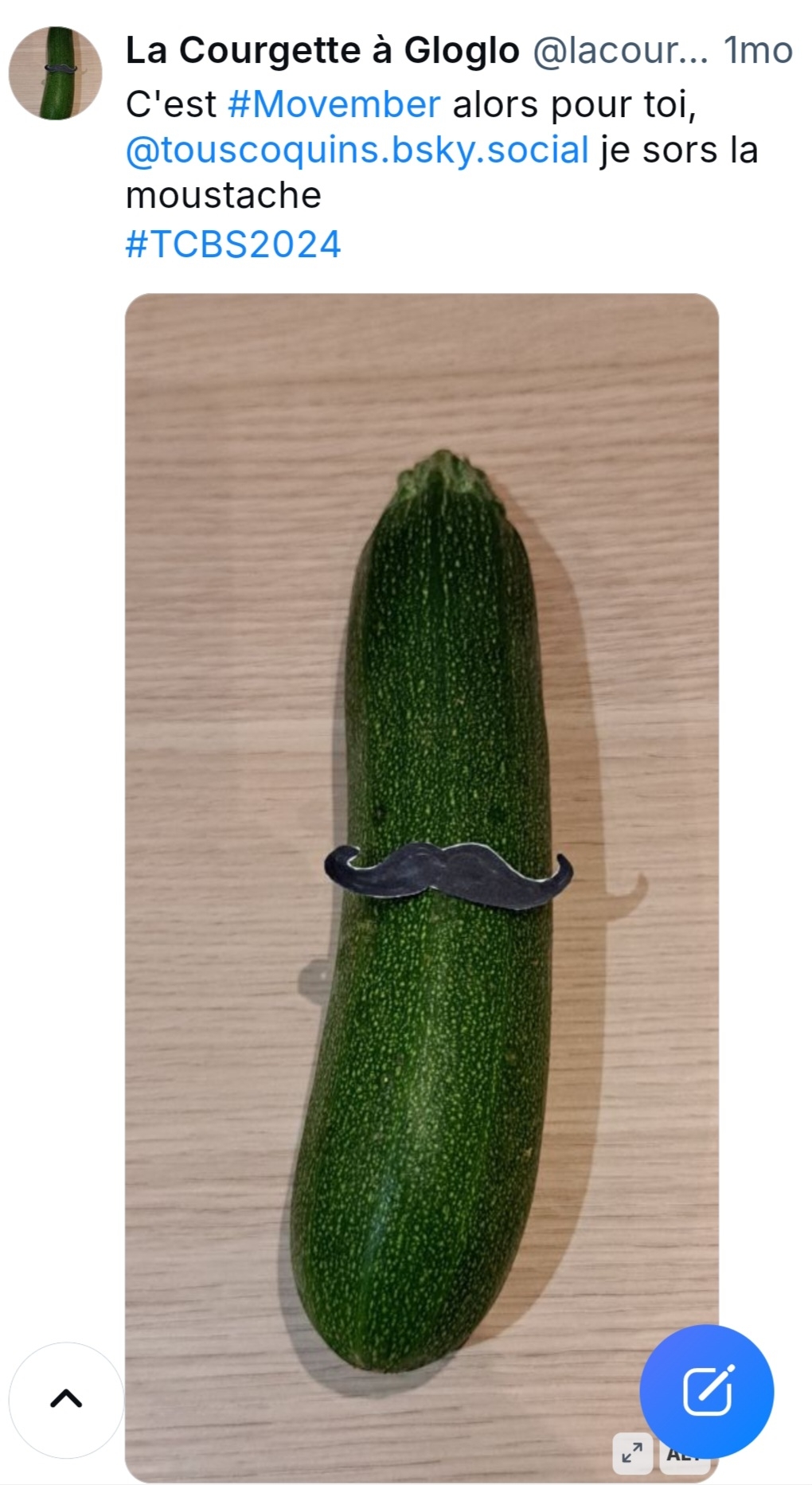Open La Courgette à Gloglo's profile avatar
This screenshot has width=812, height=1485.
[x=55, y=73]
